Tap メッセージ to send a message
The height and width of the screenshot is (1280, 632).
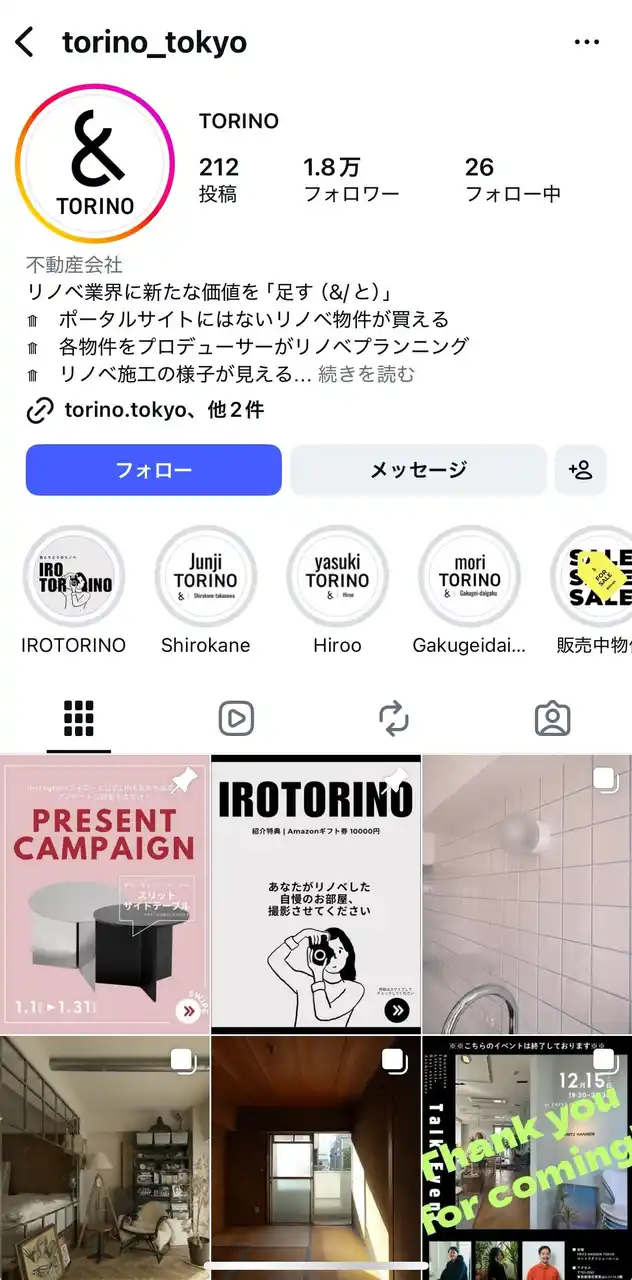click(x=418, y=470)
